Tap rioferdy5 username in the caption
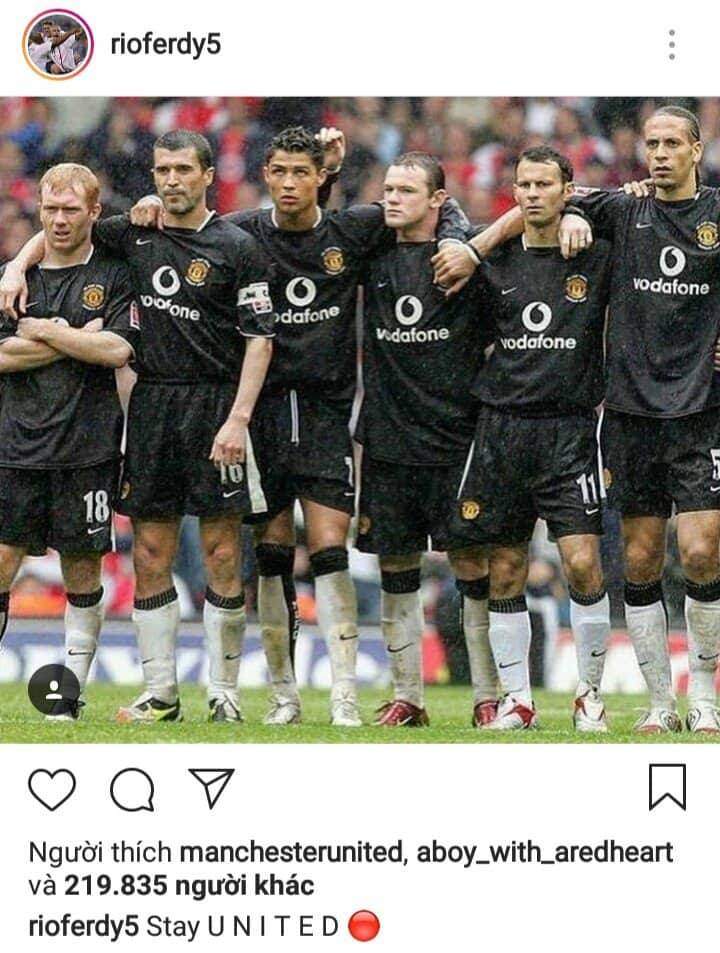 pos(84,927)
